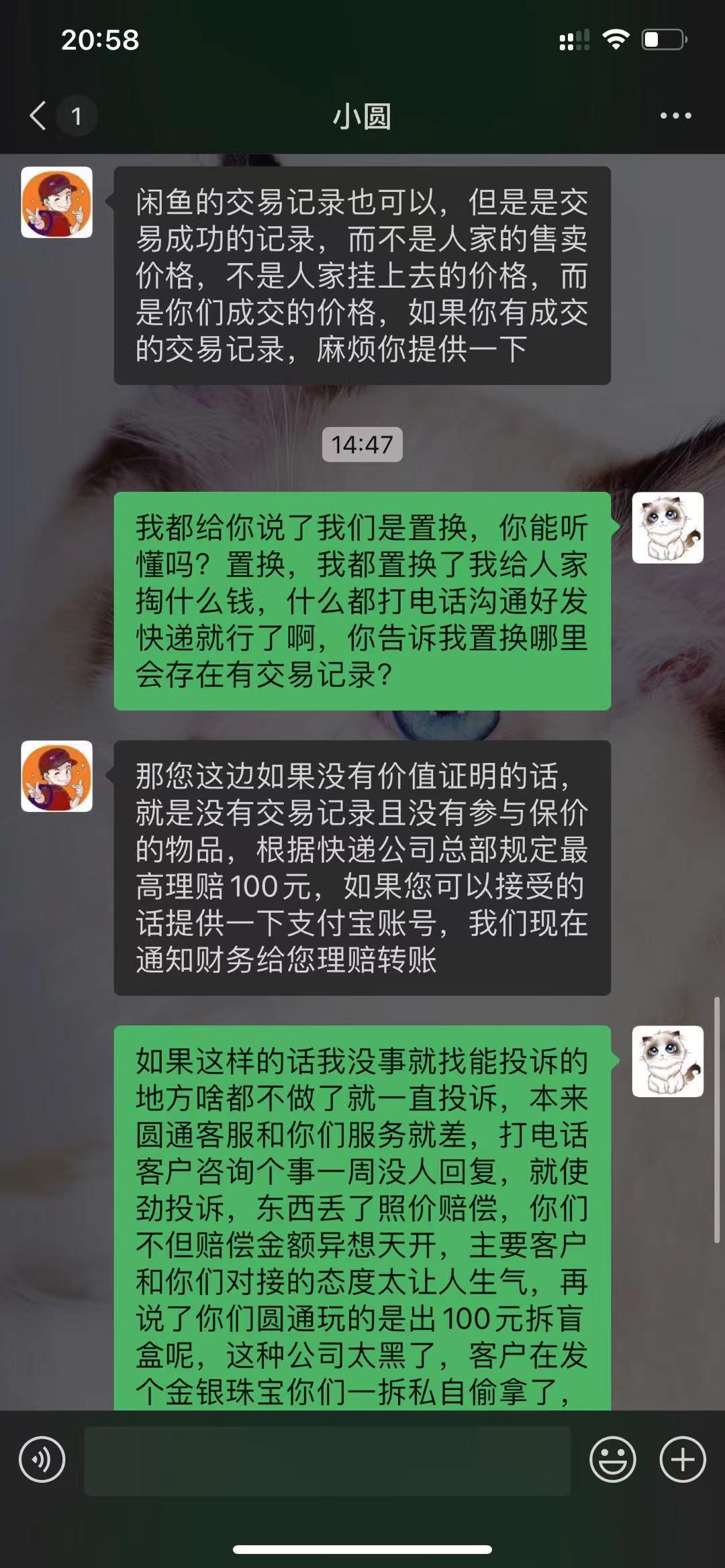
Task: Tap the message text input field
Action: pos(327,1460)
